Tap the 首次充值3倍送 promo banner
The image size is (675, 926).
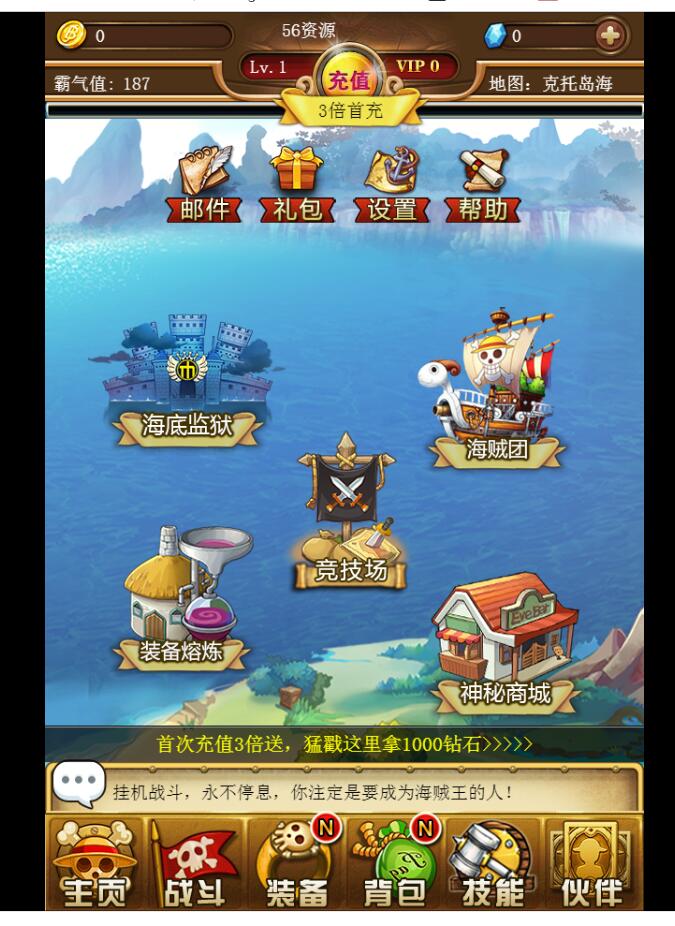[x=344, y=744]
